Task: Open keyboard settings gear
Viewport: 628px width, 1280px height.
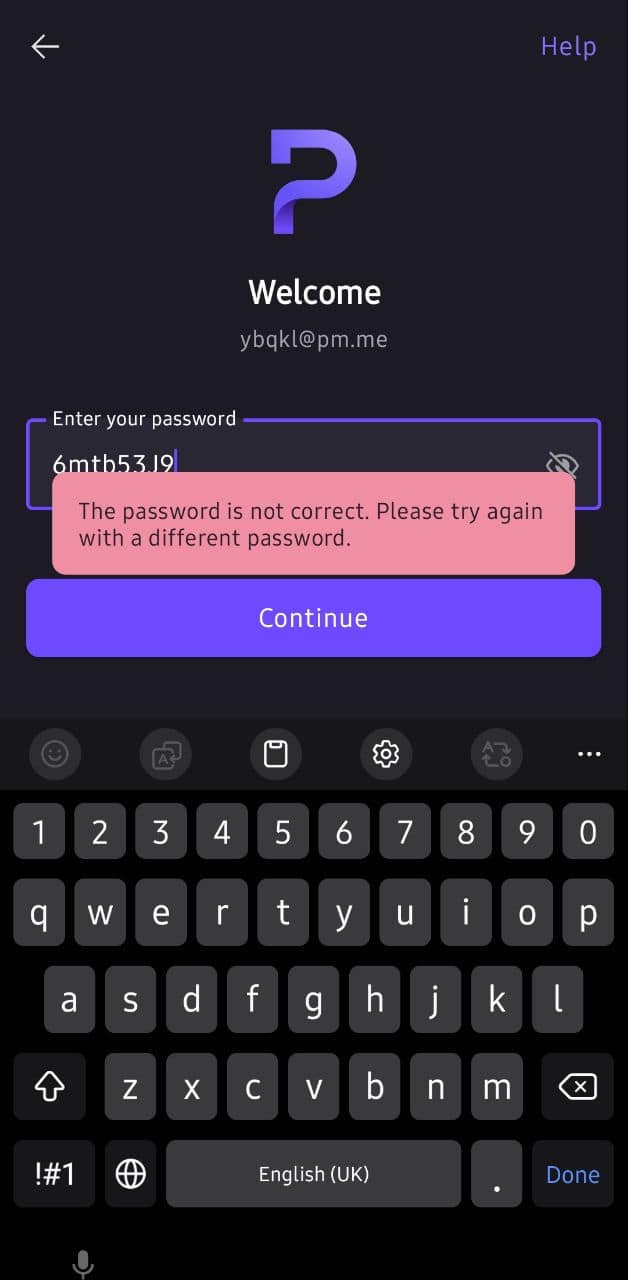Action: pos(386,754)
